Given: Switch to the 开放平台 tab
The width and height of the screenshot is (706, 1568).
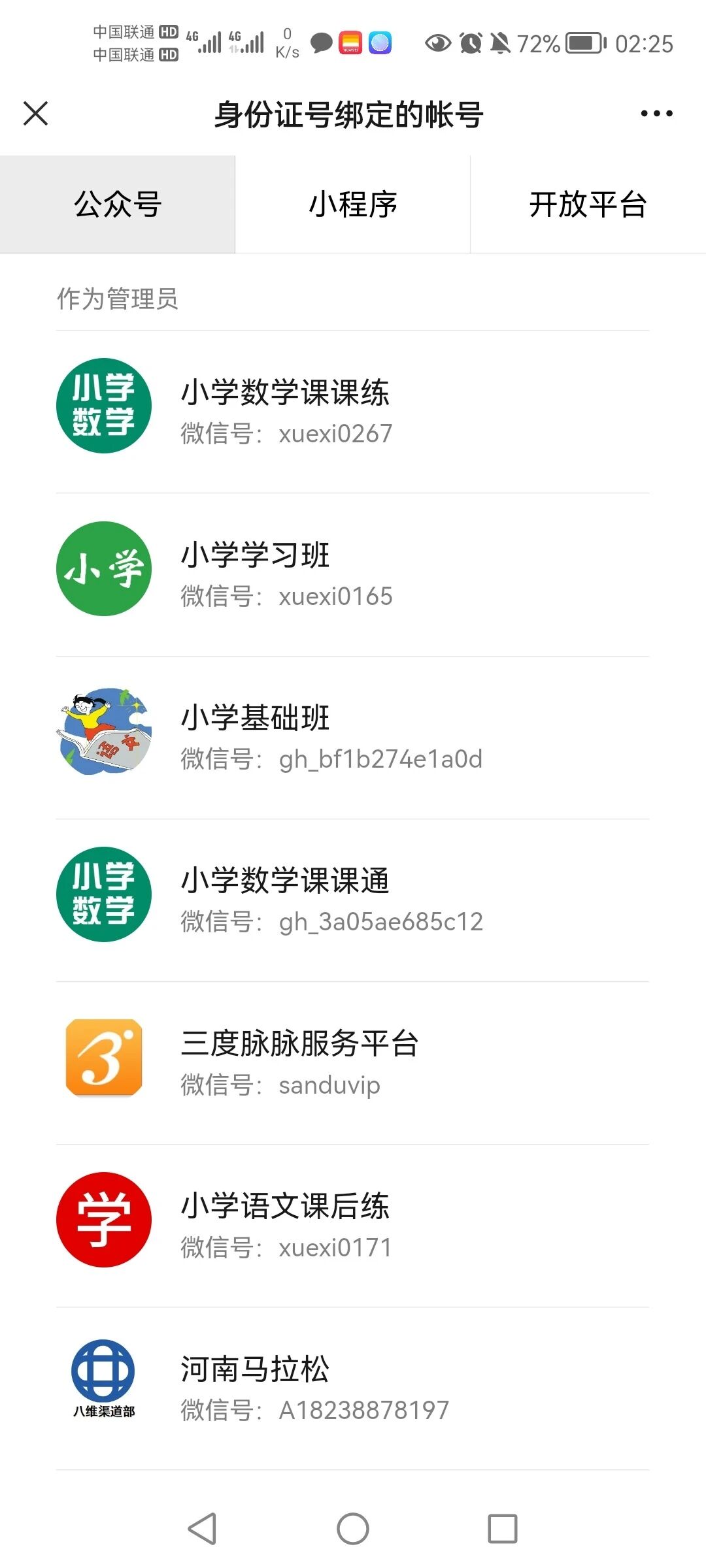Looking at the screenshot, I should [x=588, y=204].
